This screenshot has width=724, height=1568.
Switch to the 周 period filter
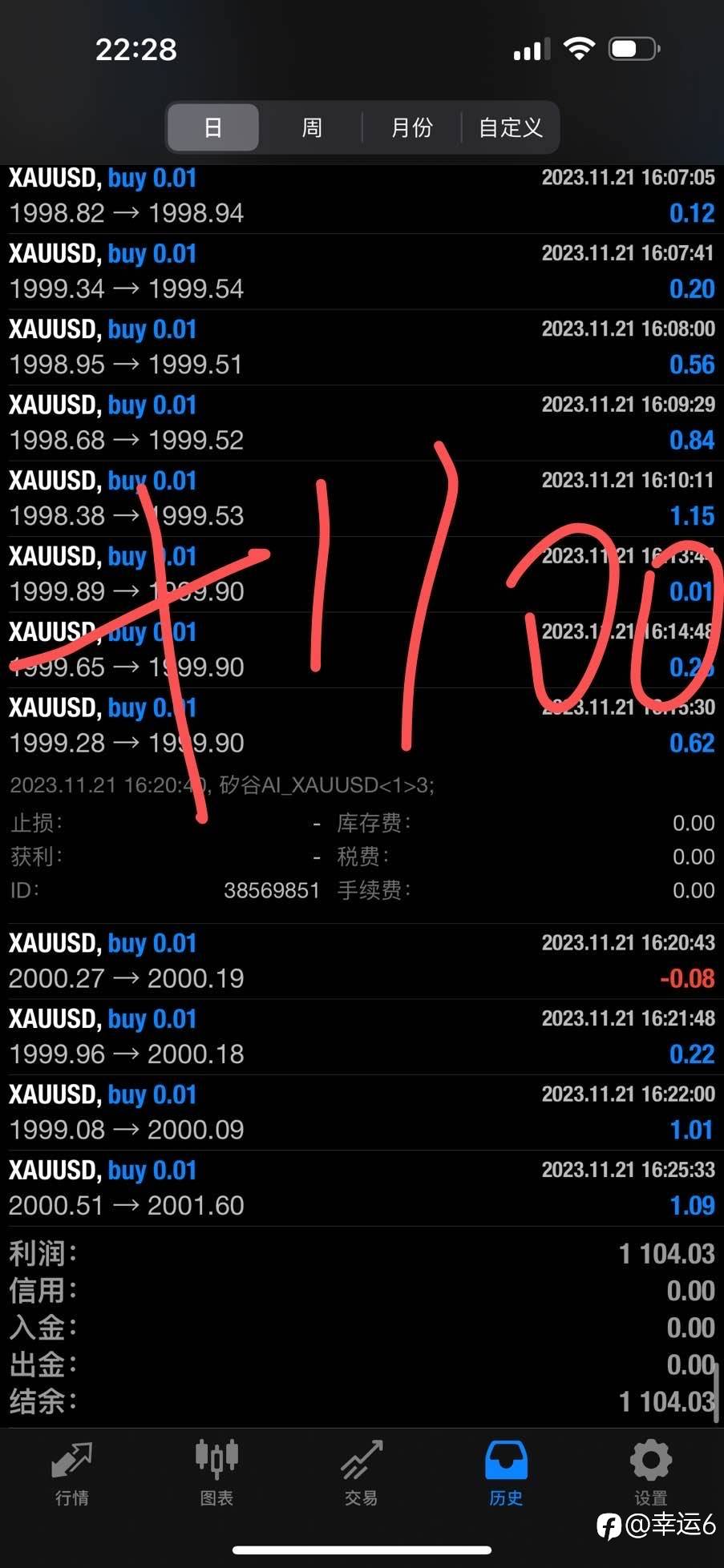click(311, 127)
